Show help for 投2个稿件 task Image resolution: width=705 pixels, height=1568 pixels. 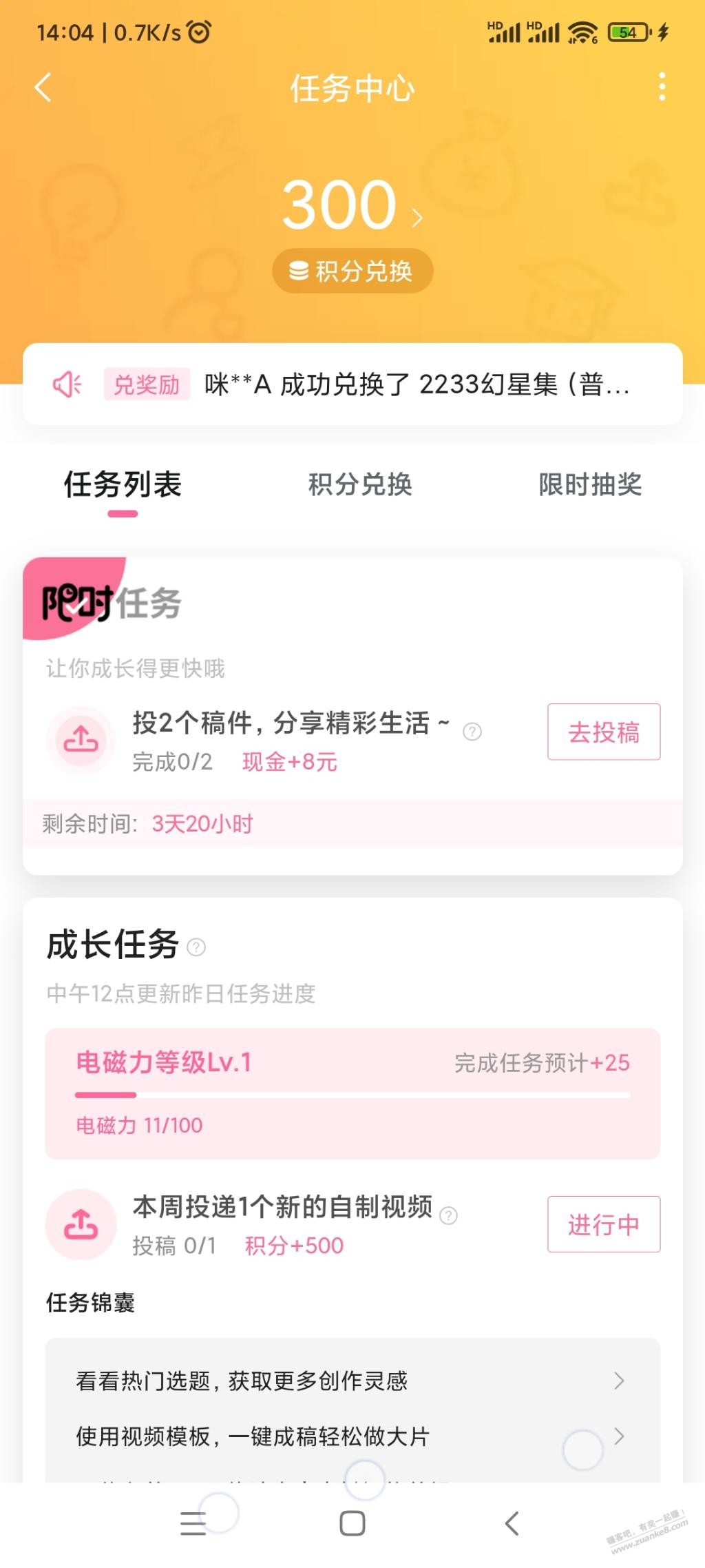tap(472, 732)
